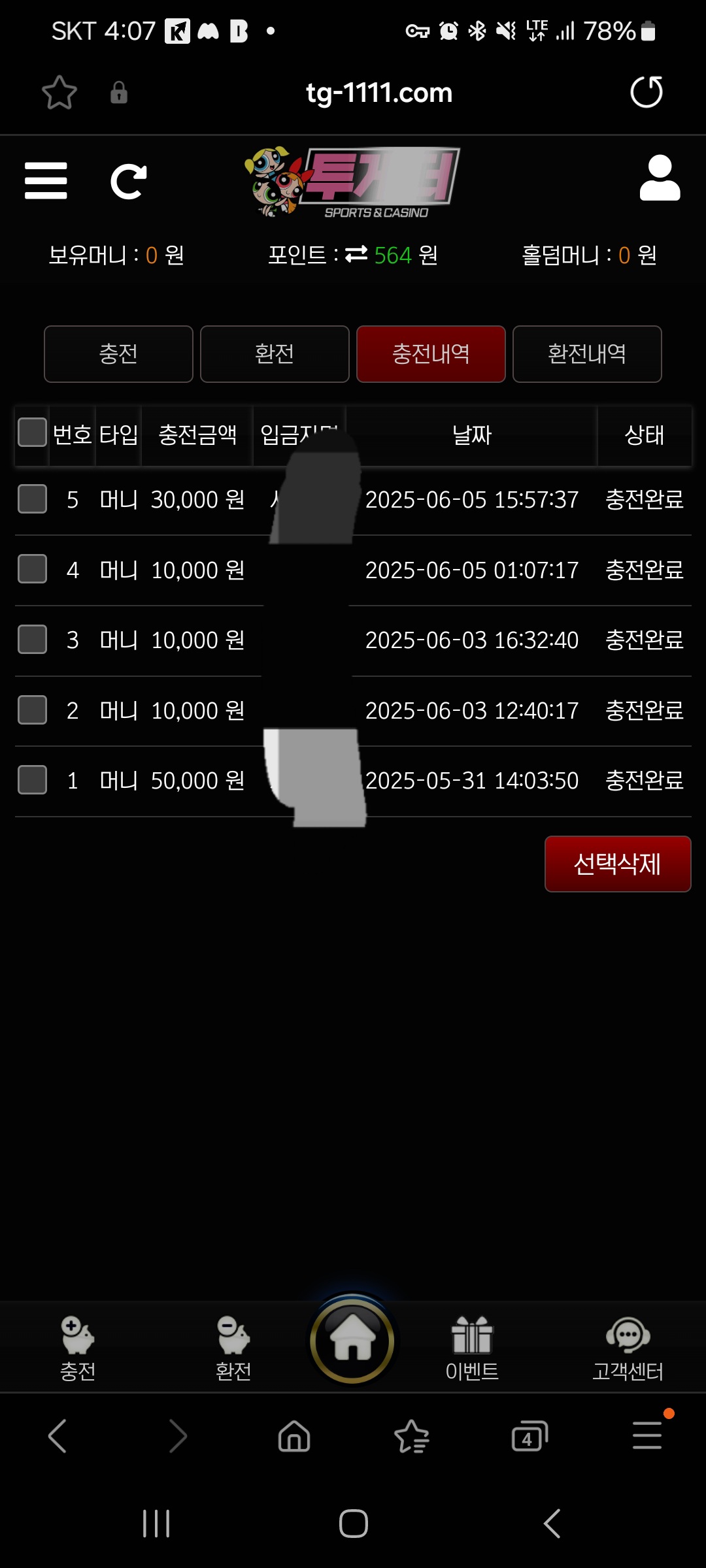This screenshot has height=1568, width=706.
Task: Tick the checkbox for row number 5
Action: (32, 499)
